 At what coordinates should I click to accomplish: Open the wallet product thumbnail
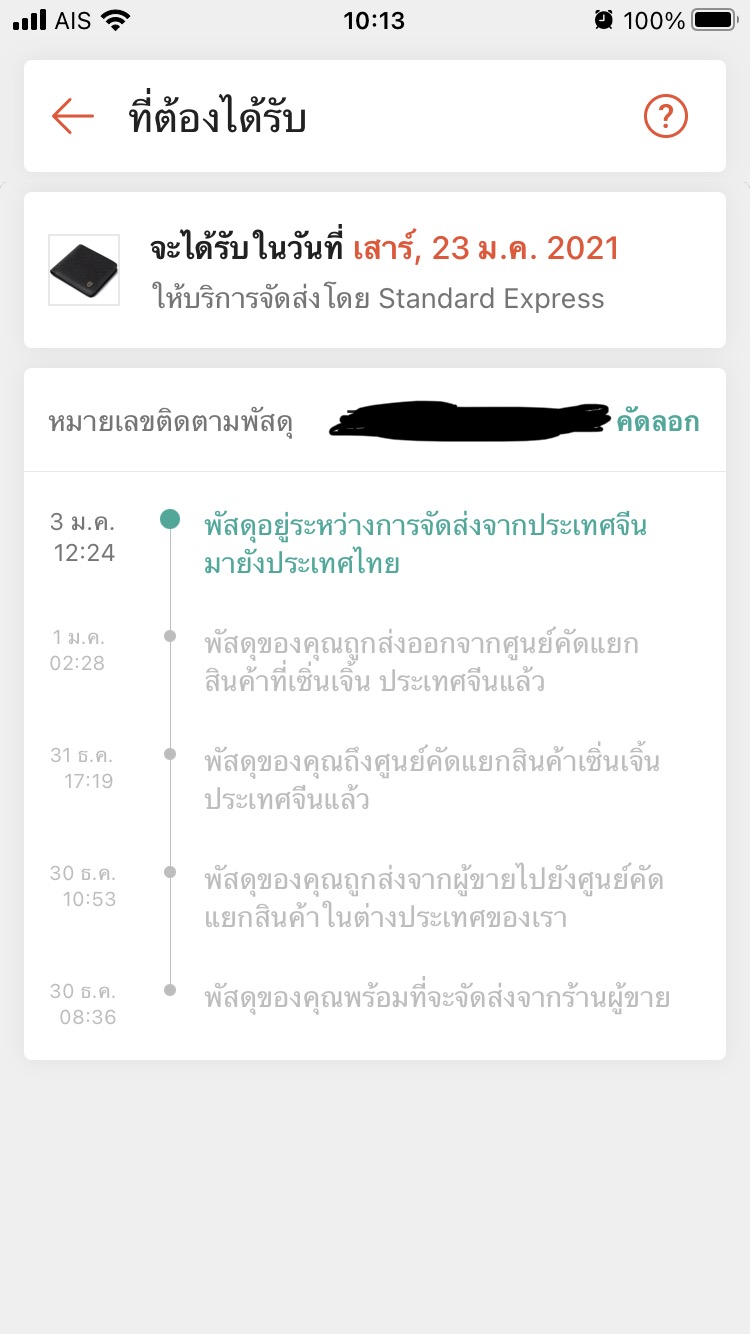click(84, 270)
